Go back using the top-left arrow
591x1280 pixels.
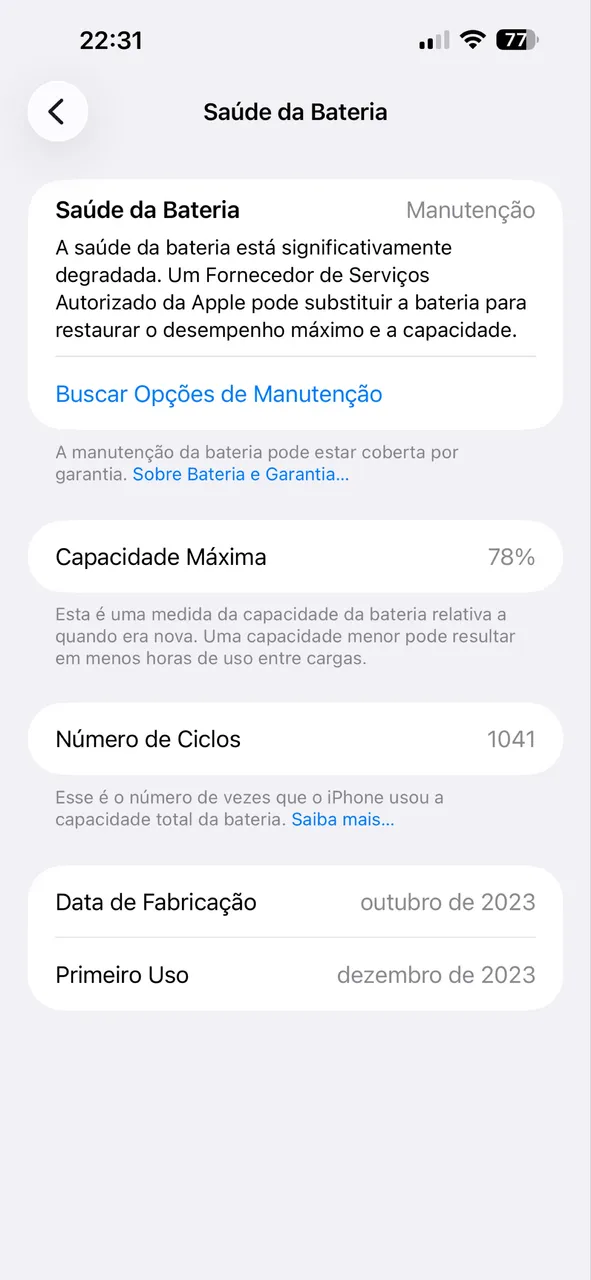click(x=57, y=111)
